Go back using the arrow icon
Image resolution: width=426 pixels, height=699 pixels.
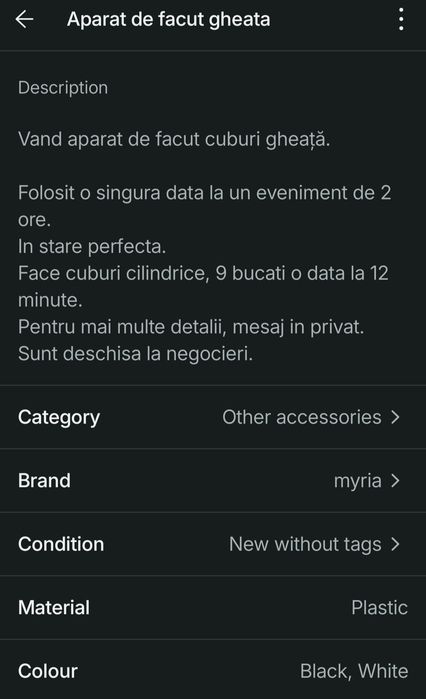click(x=25, y=20)
